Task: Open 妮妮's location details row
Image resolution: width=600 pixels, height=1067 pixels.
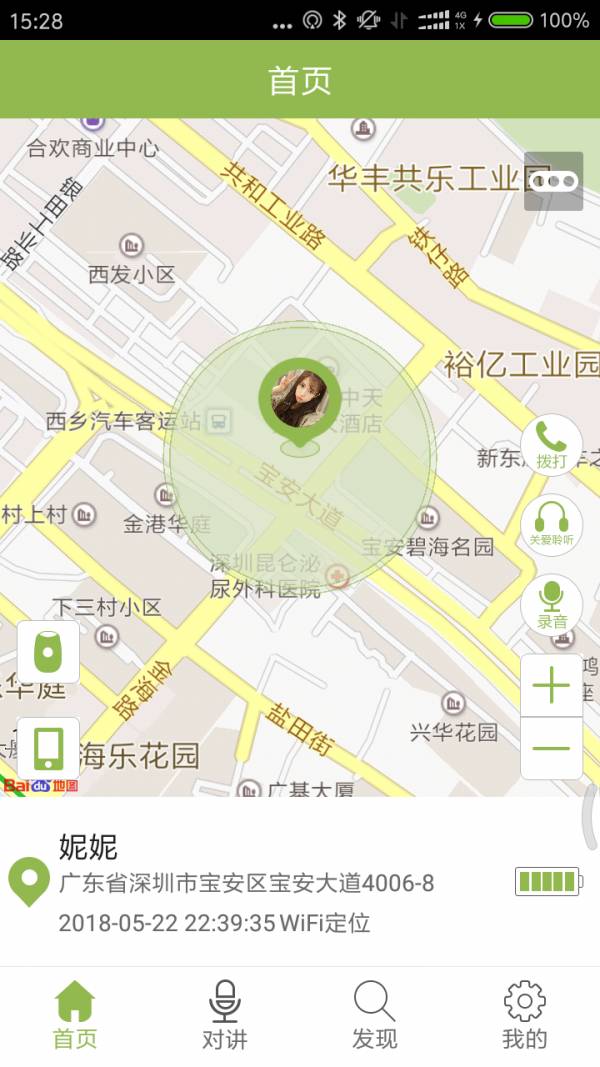Action: (300, 882)
